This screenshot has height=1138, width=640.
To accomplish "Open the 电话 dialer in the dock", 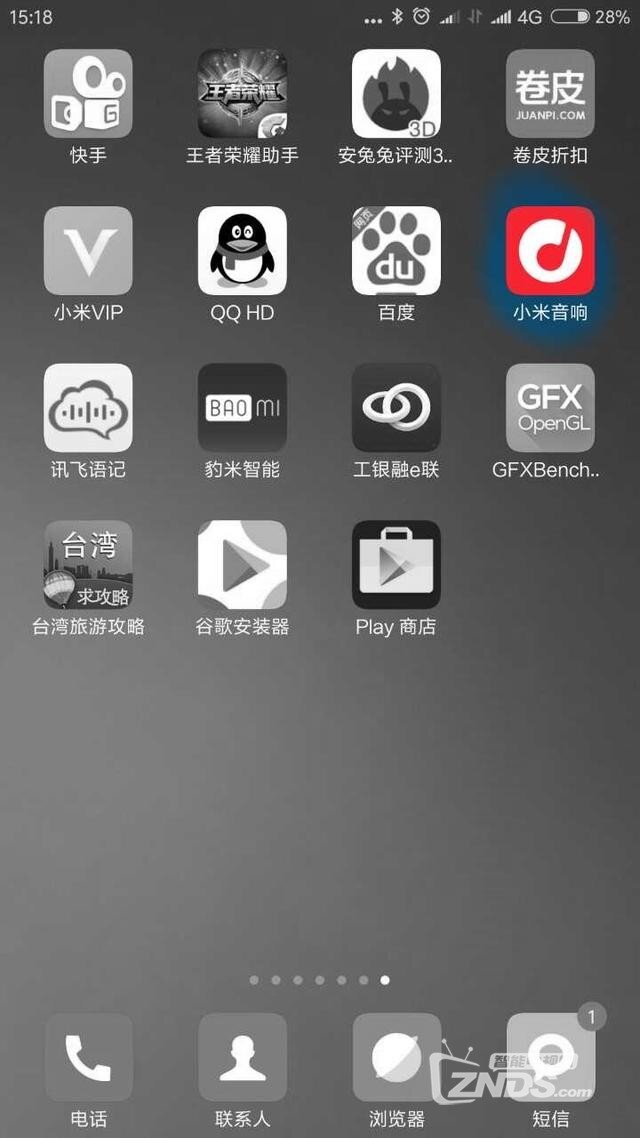I will point(88,1058).
